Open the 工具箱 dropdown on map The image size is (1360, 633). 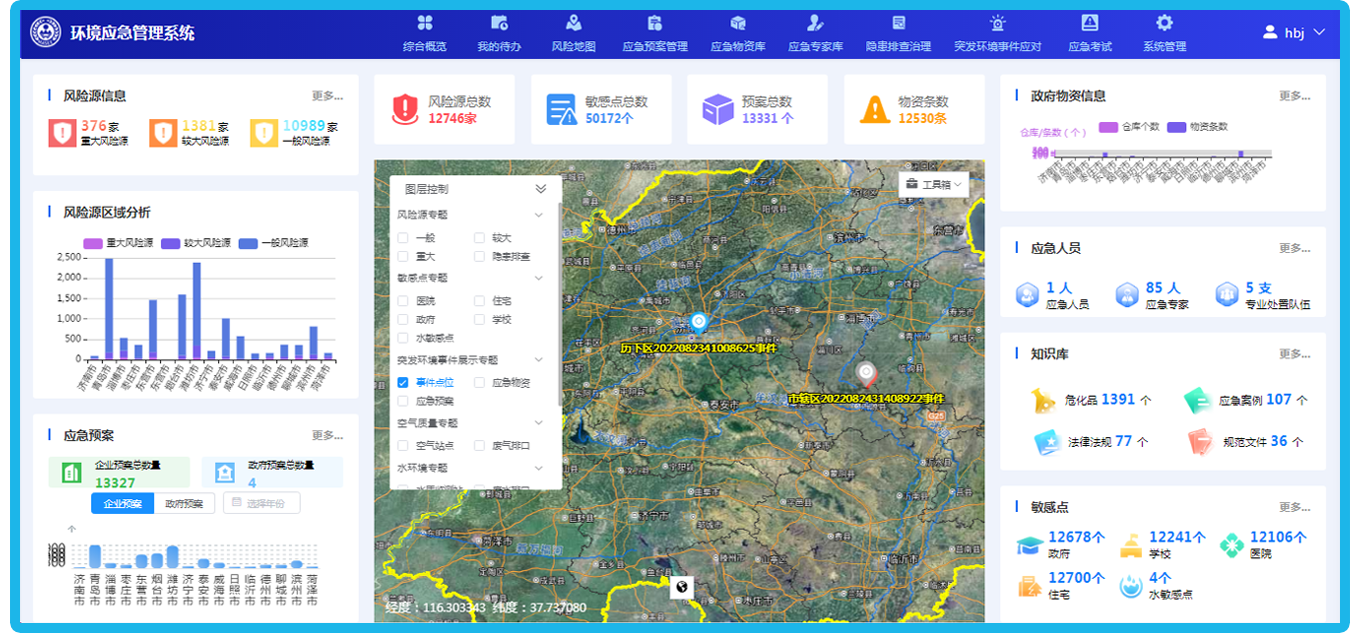click(x=935, y=184)
